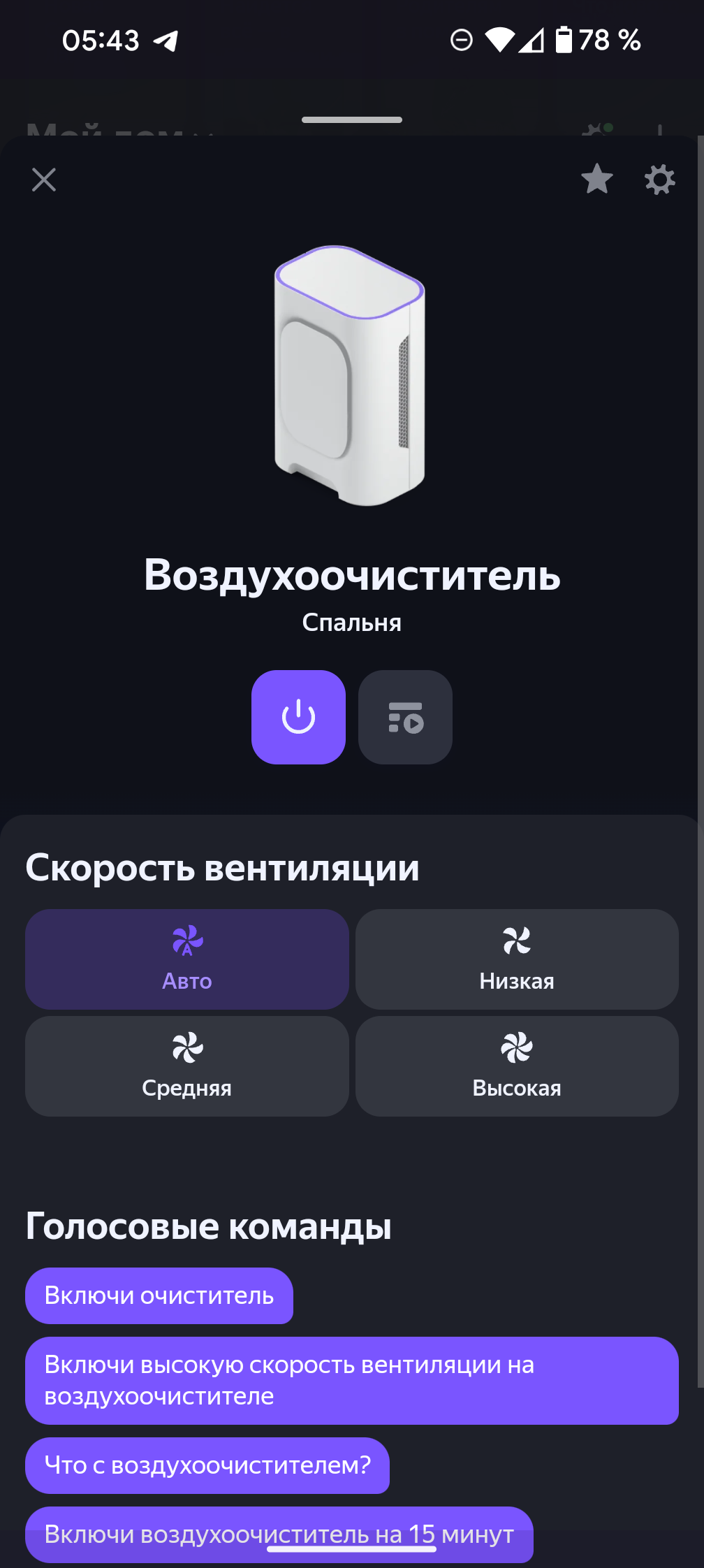Switch fan speed to Высокая
Screen dimensions: 704x1568
[x=517, y=1066]
